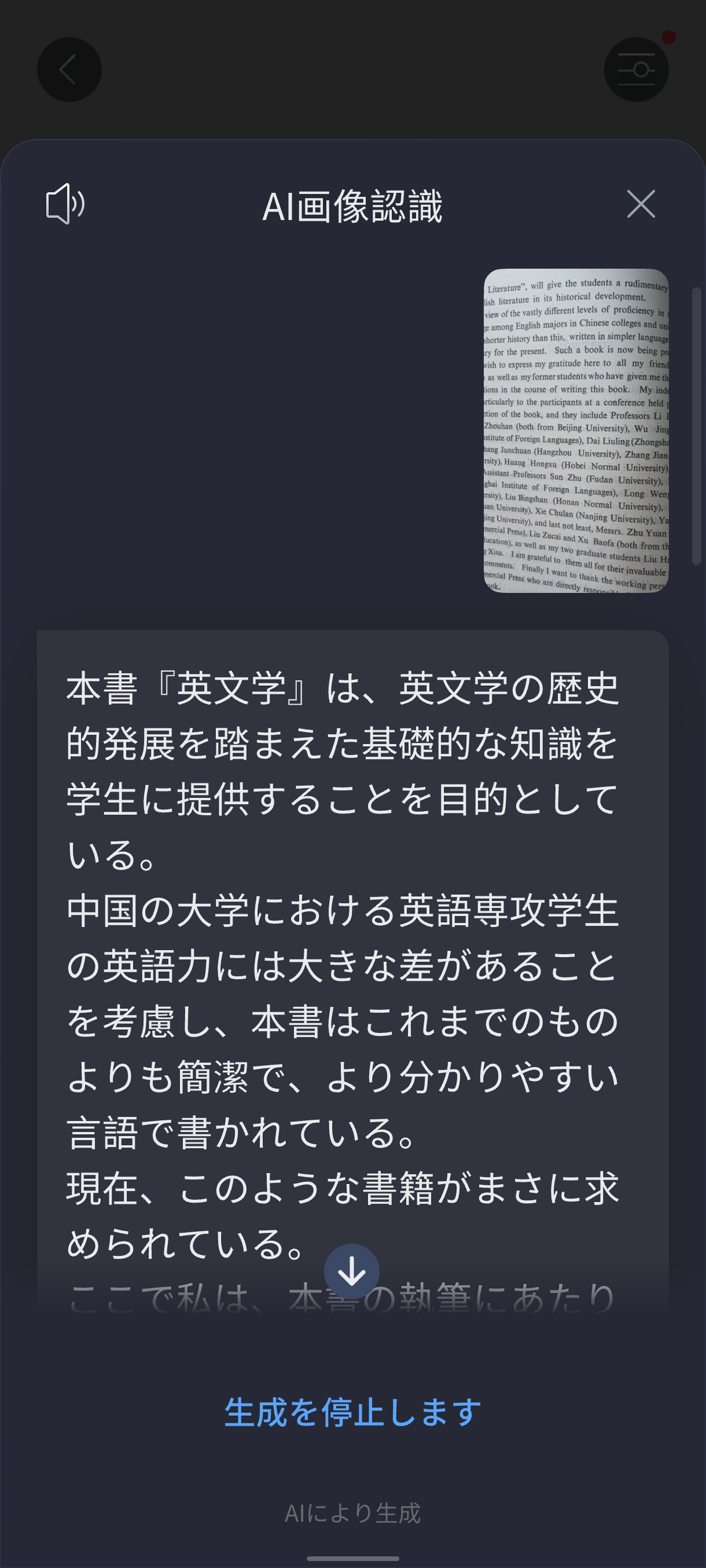
Task: Jump to bottom with the down arrow
Action: 352,1272
